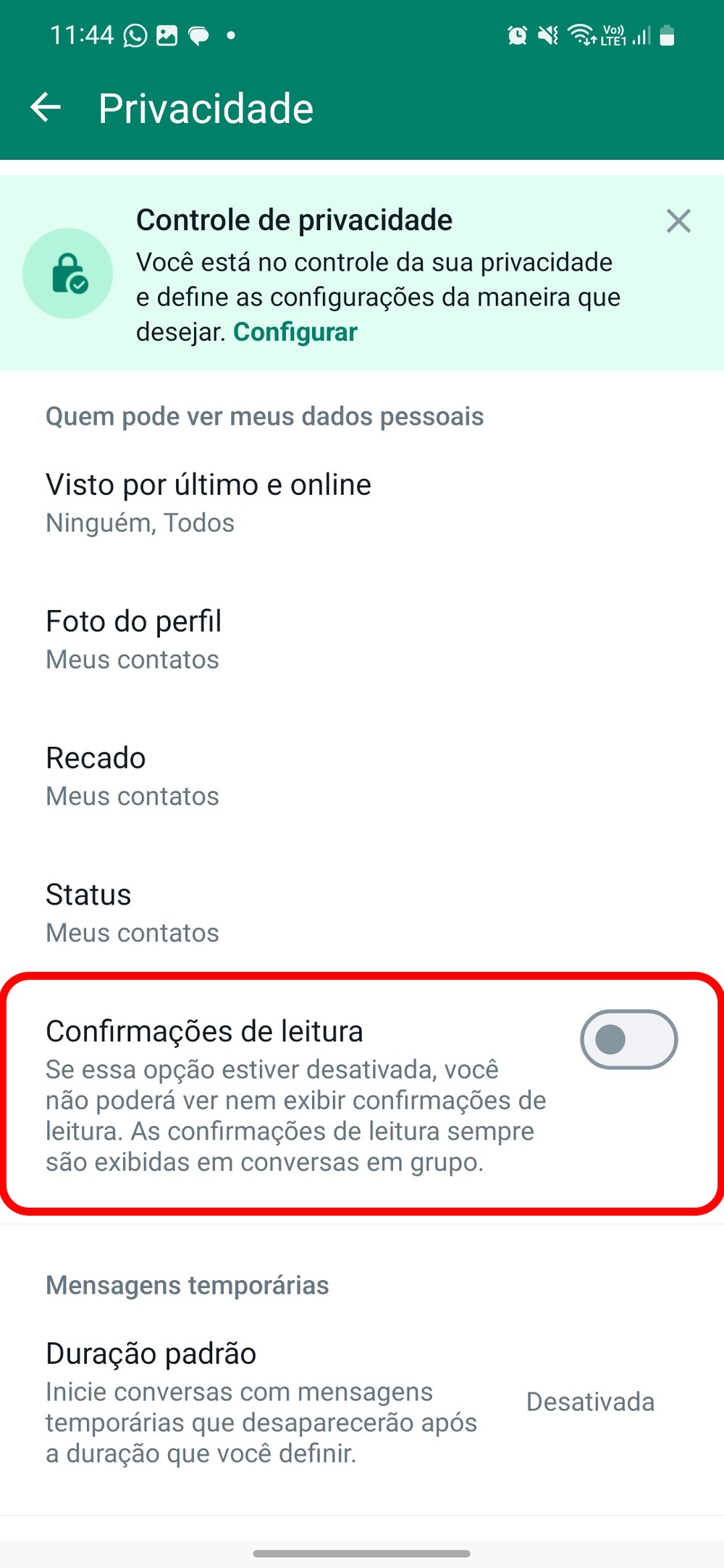Dismiss the Controle de privacidade banner

pos(678,221)
